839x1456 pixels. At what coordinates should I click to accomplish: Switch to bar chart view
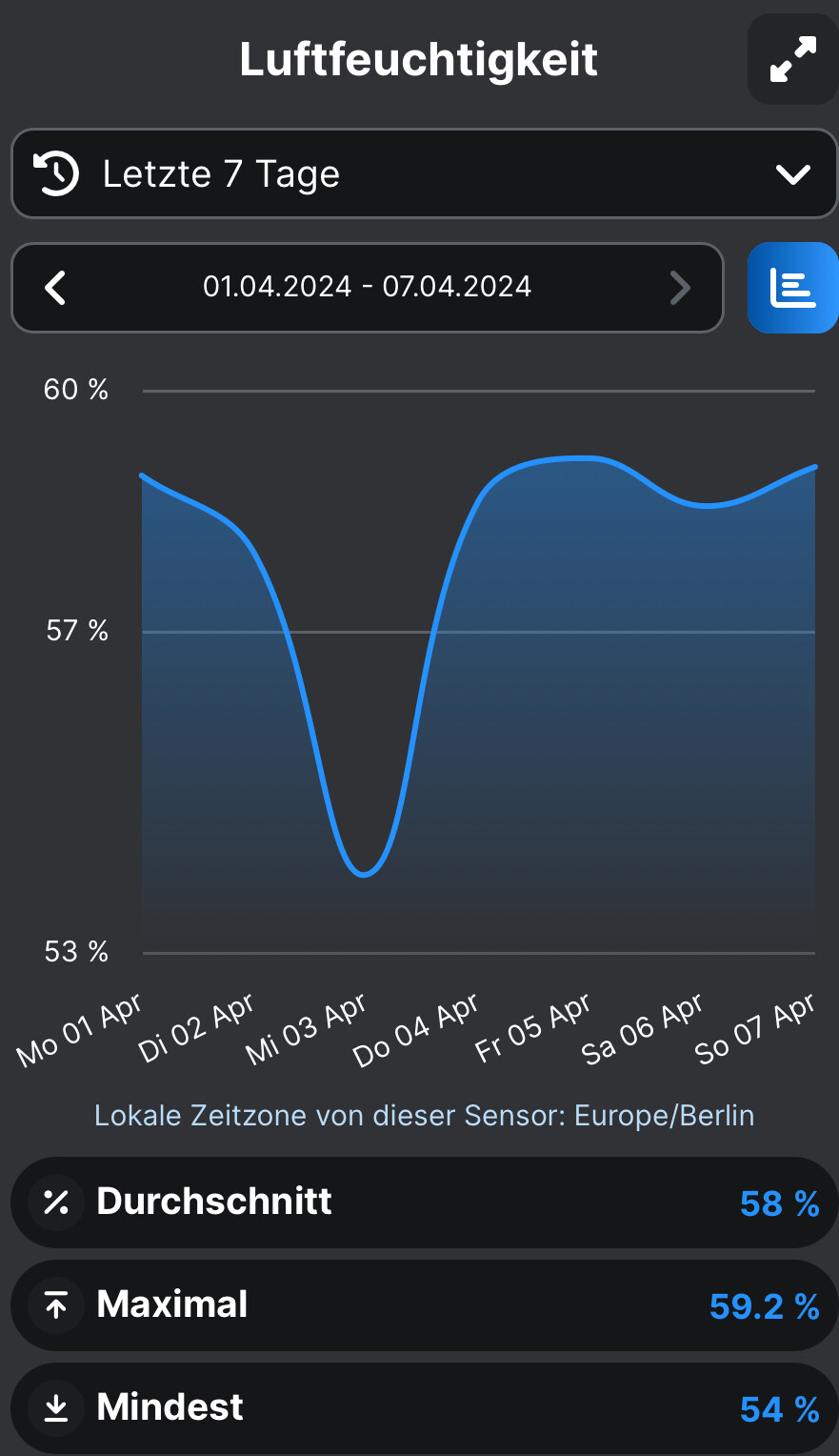792,287
